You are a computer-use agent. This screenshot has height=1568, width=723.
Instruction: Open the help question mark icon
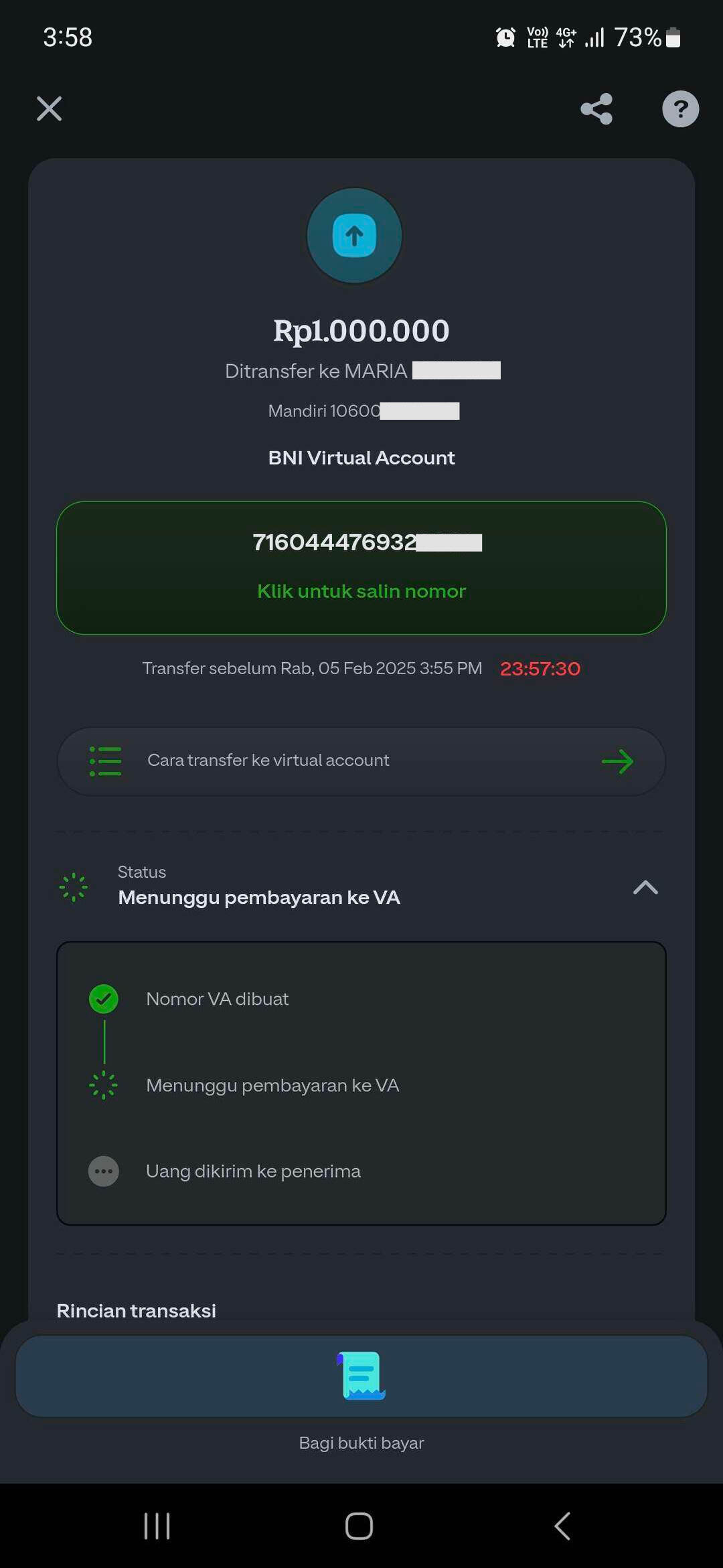[680, 108]
